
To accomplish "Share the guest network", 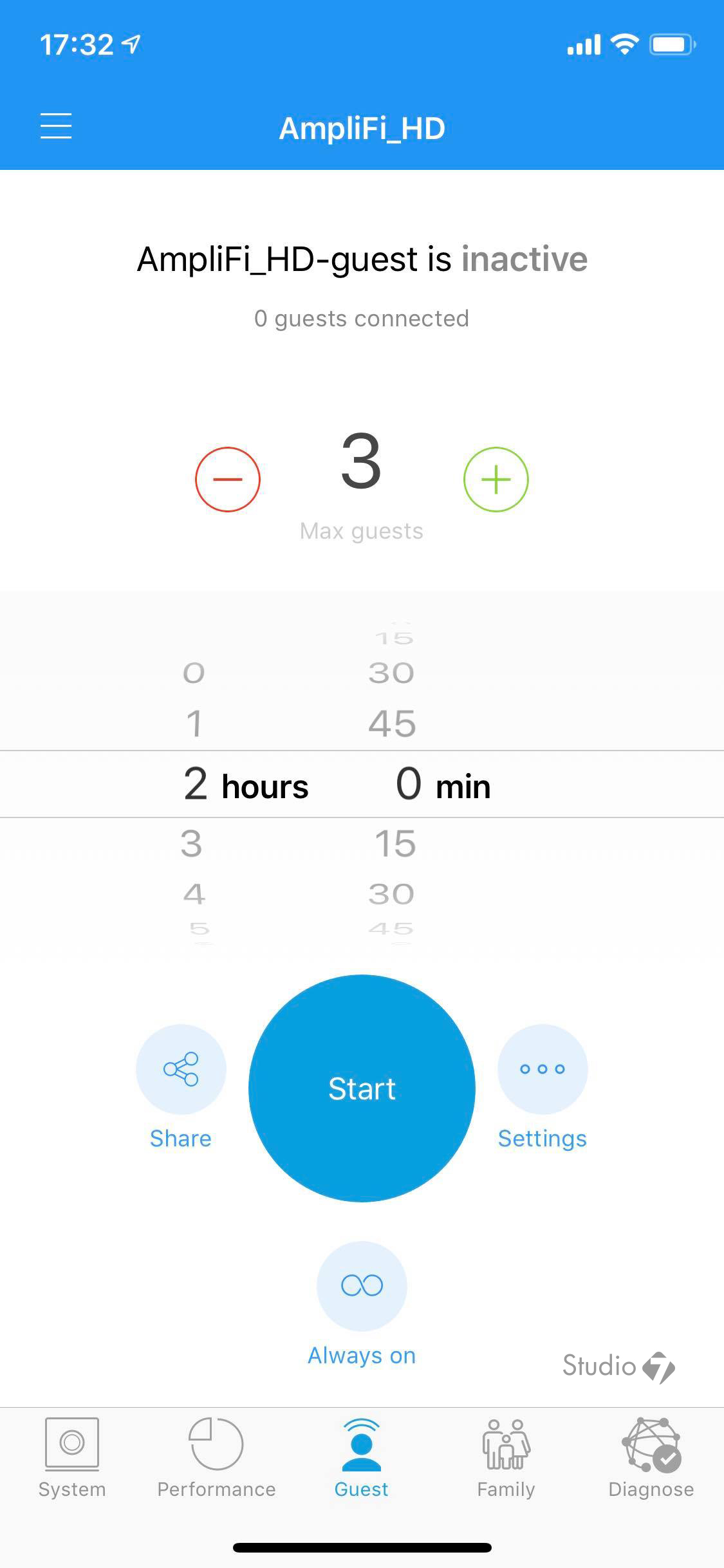I will [181, 1069].
